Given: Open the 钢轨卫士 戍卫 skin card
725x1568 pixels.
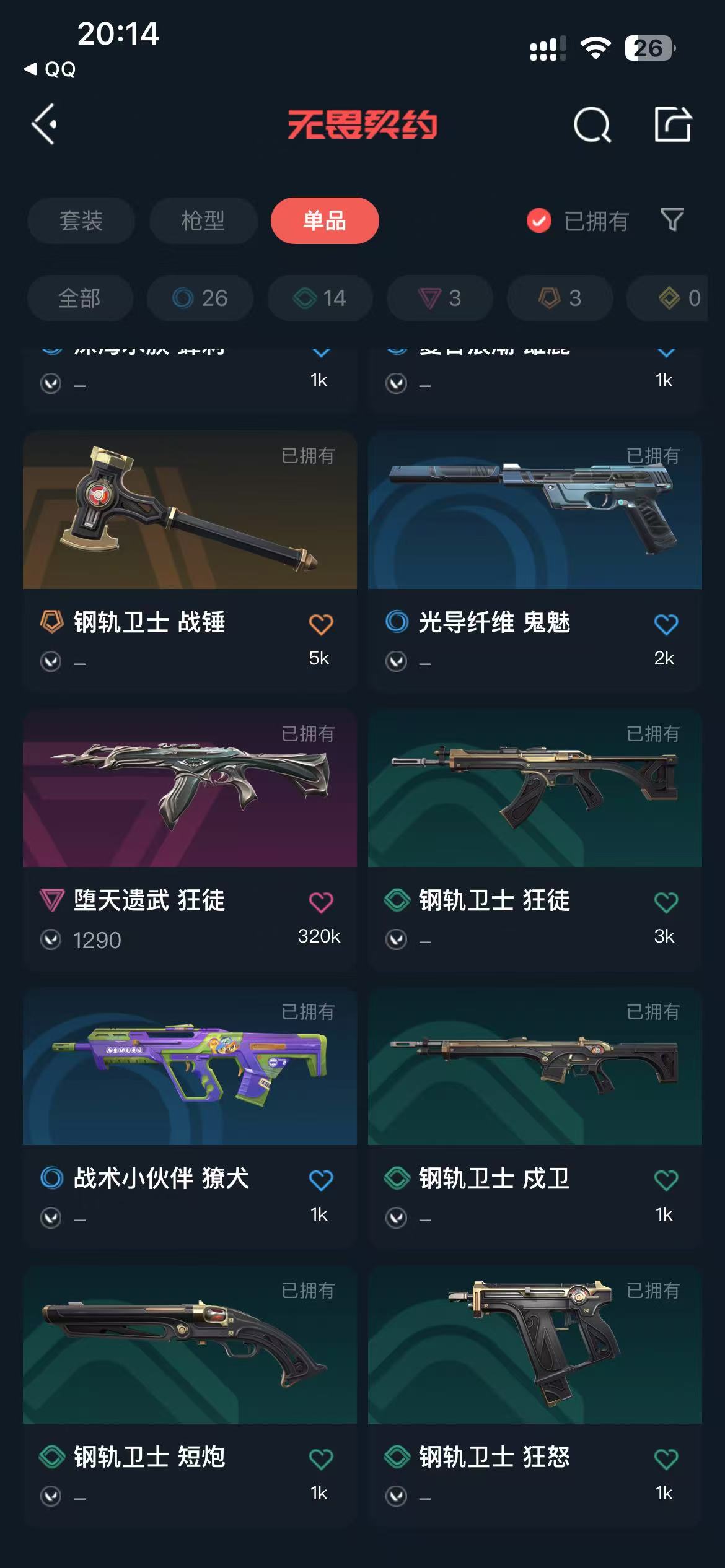Looking at the screenshot, I should tap(535, 1118).
